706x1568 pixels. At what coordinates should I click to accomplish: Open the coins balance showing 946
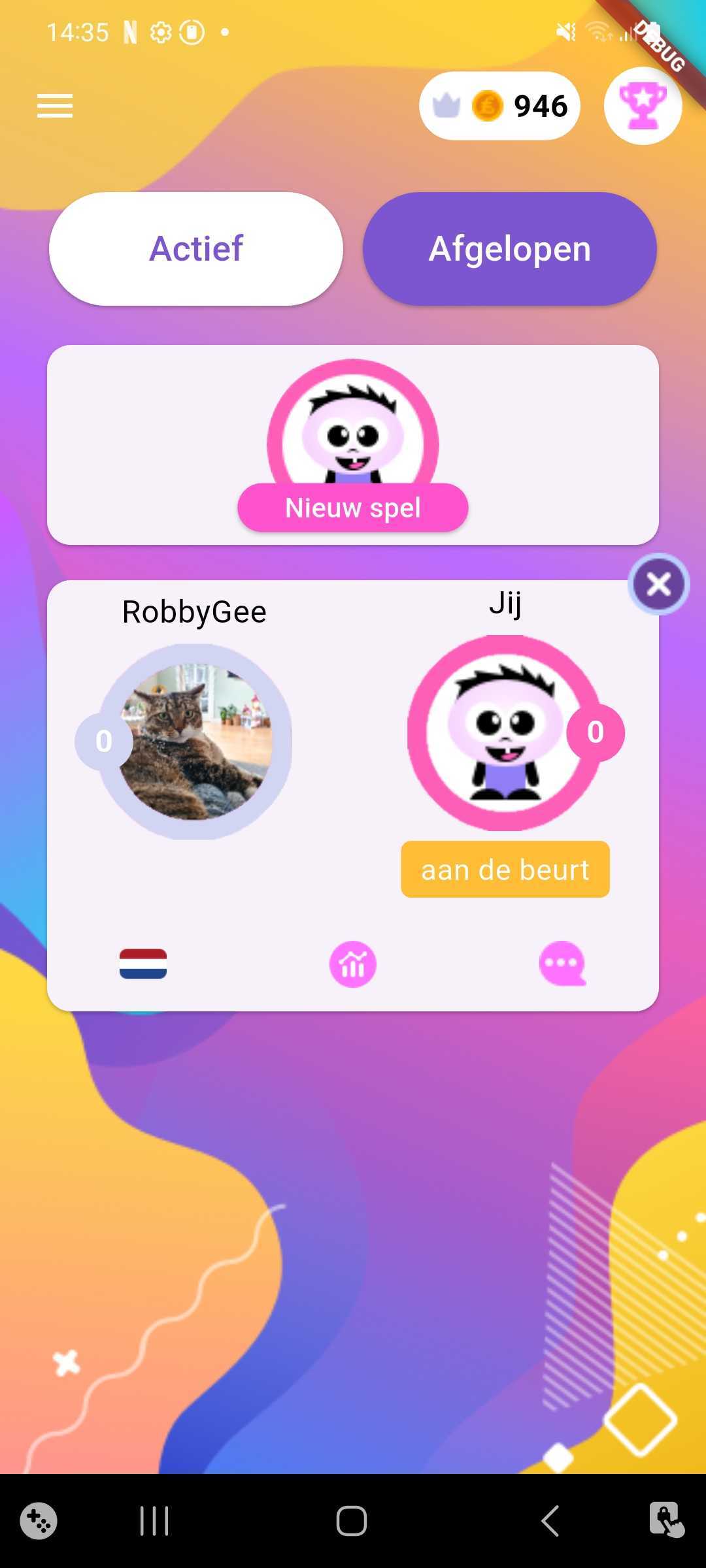[x=500, y=106]
